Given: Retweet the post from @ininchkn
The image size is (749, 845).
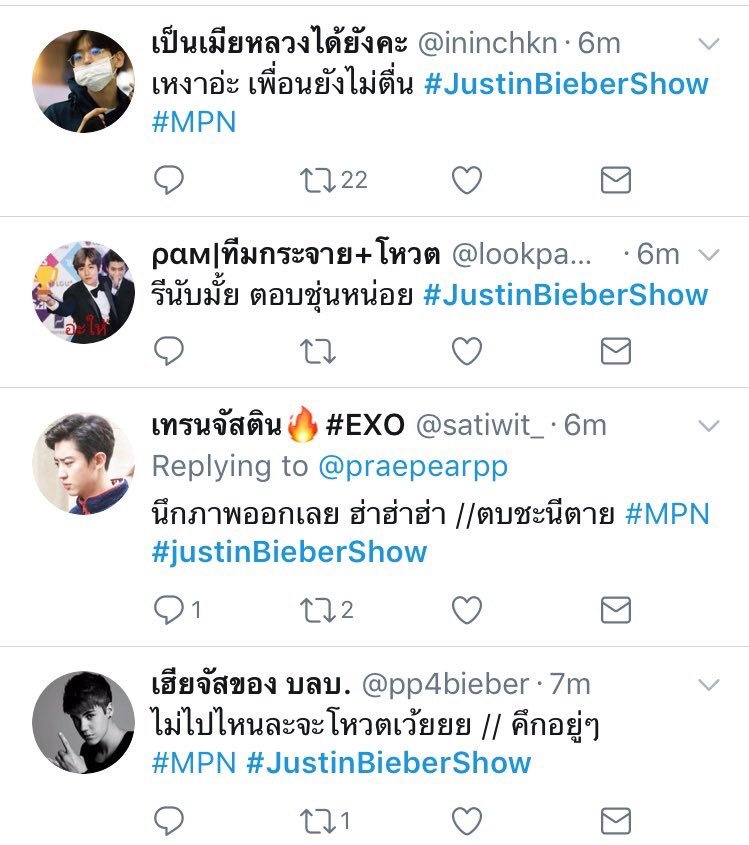Looking at the screenshot, I should point(317,180).
